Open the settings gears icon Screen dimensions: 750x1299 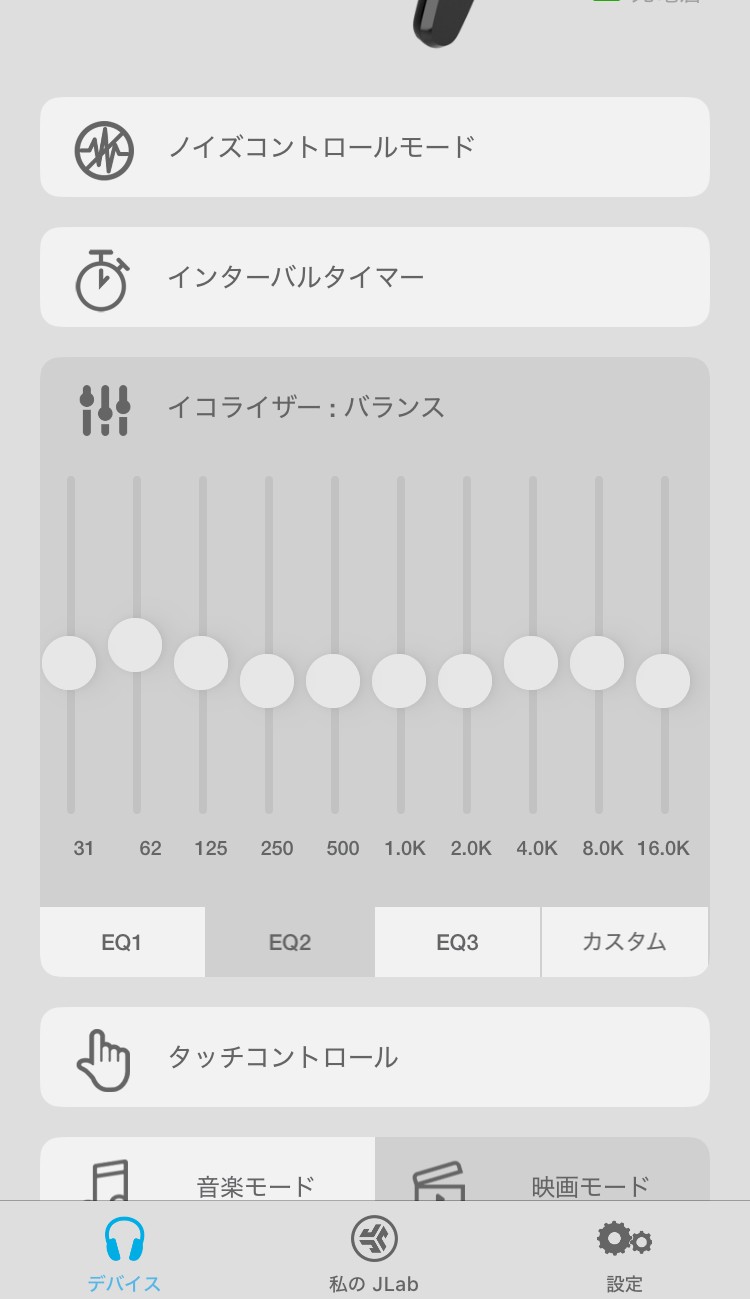[624, 1240]
